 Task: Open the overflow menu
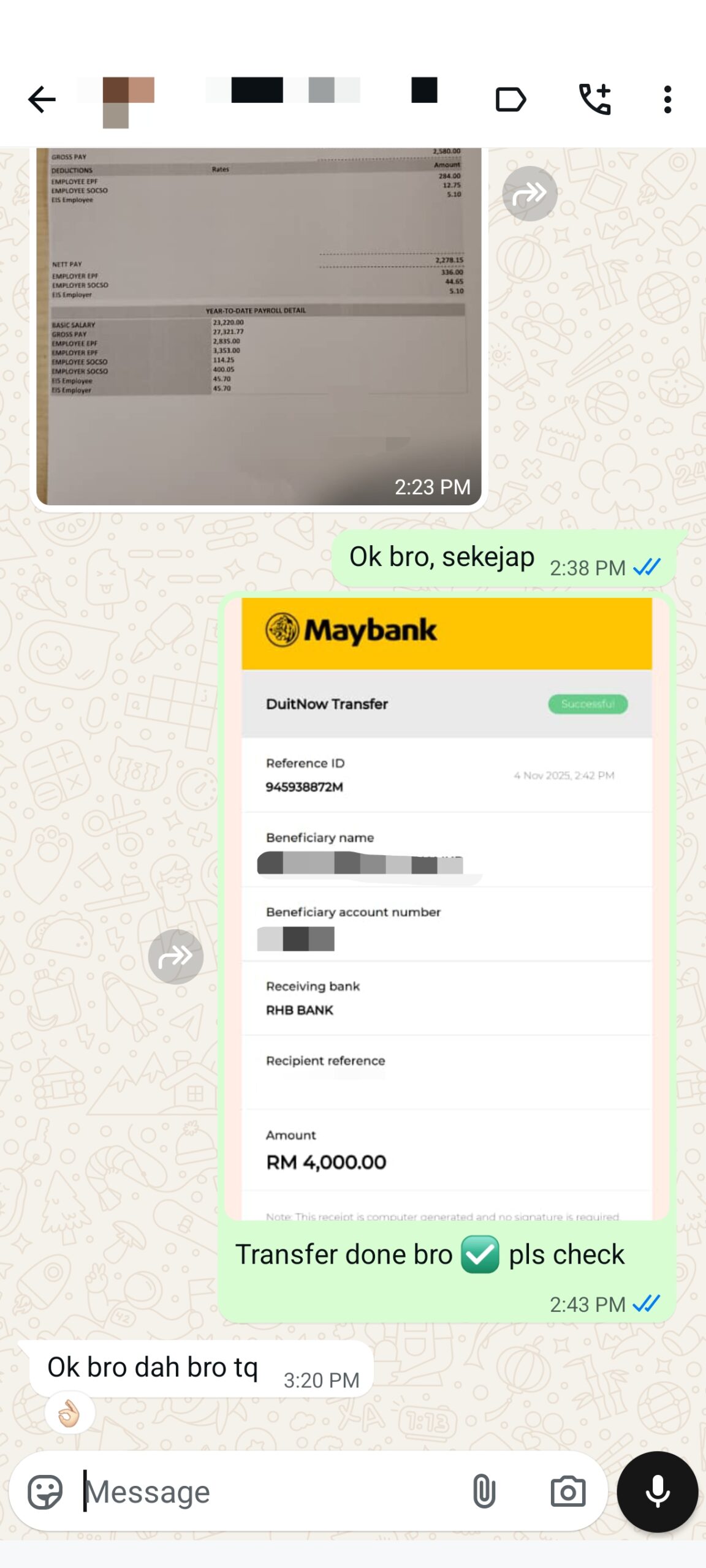coord(667,99)
